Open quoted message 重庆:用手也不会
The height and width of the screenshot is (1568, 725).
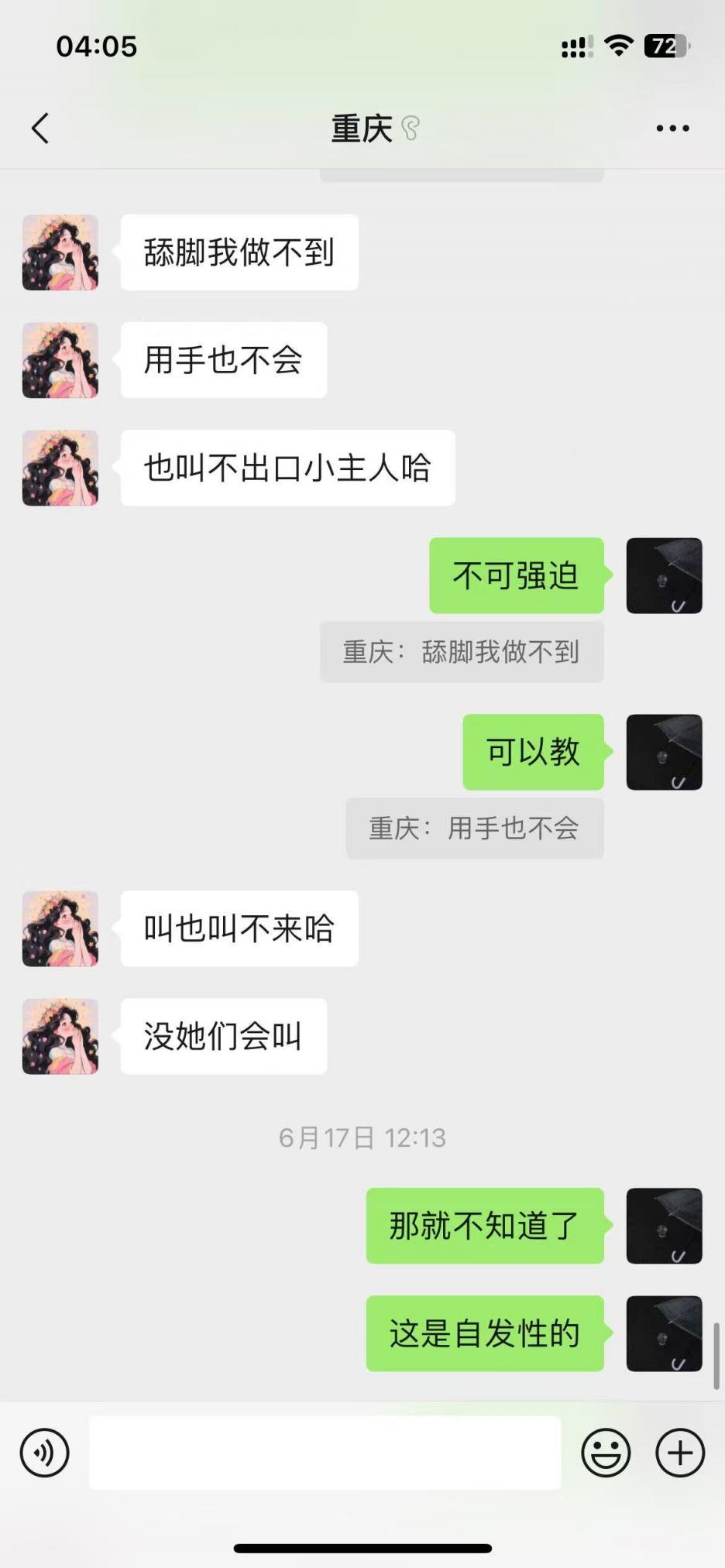474,829
